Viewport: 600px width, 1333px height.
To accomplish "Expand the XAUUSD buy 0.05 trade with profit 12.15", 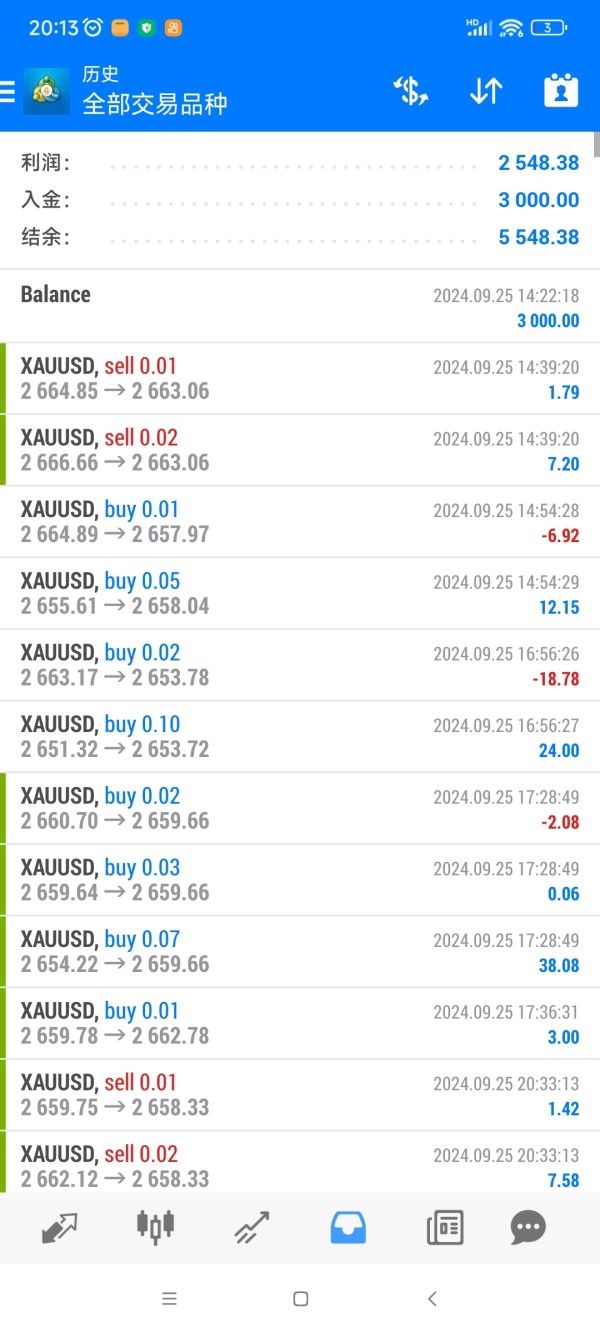I will tap(300, 593).
